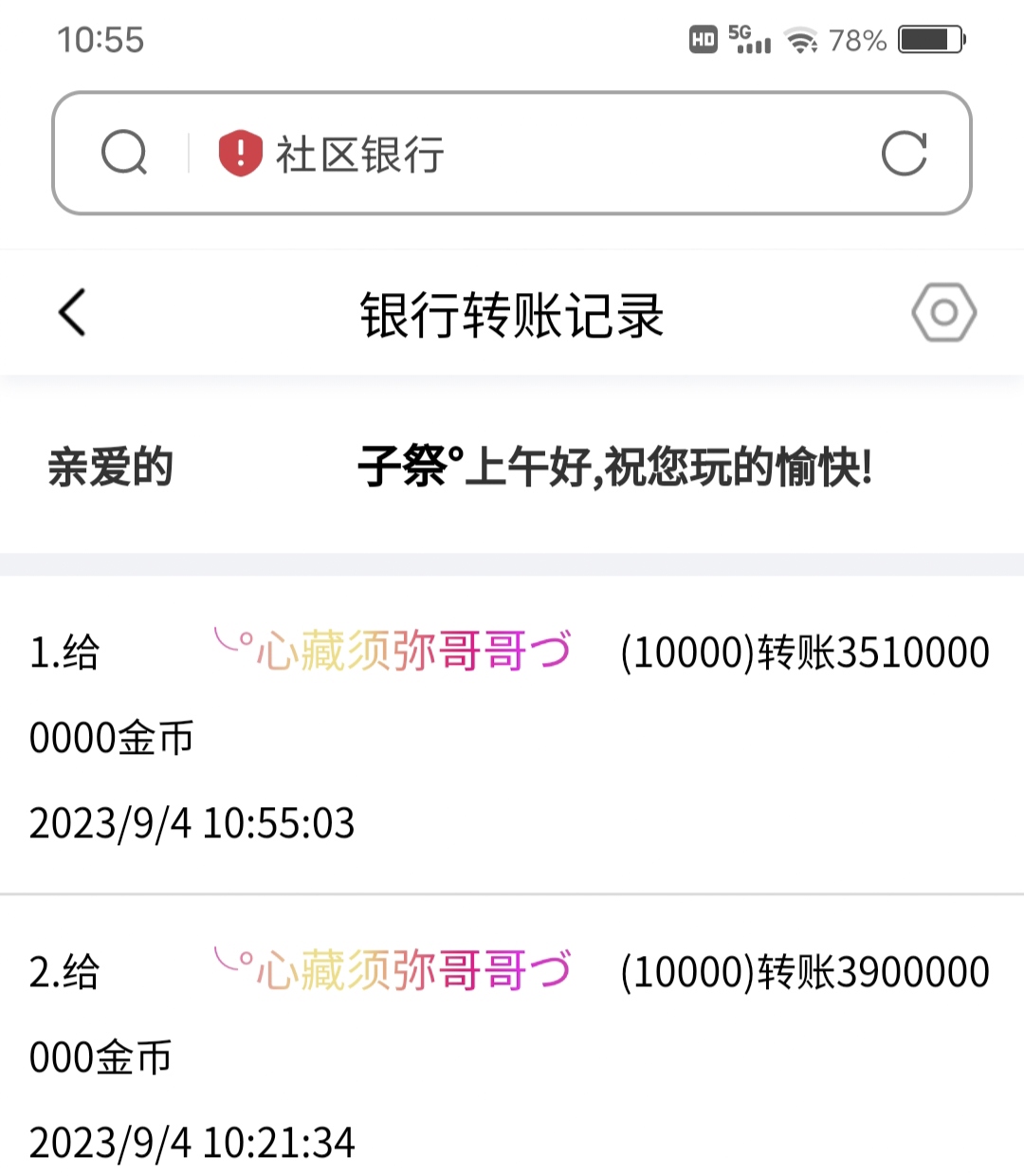
Task: Click the 5G signal indicator
Action: (x=748, y=40)
